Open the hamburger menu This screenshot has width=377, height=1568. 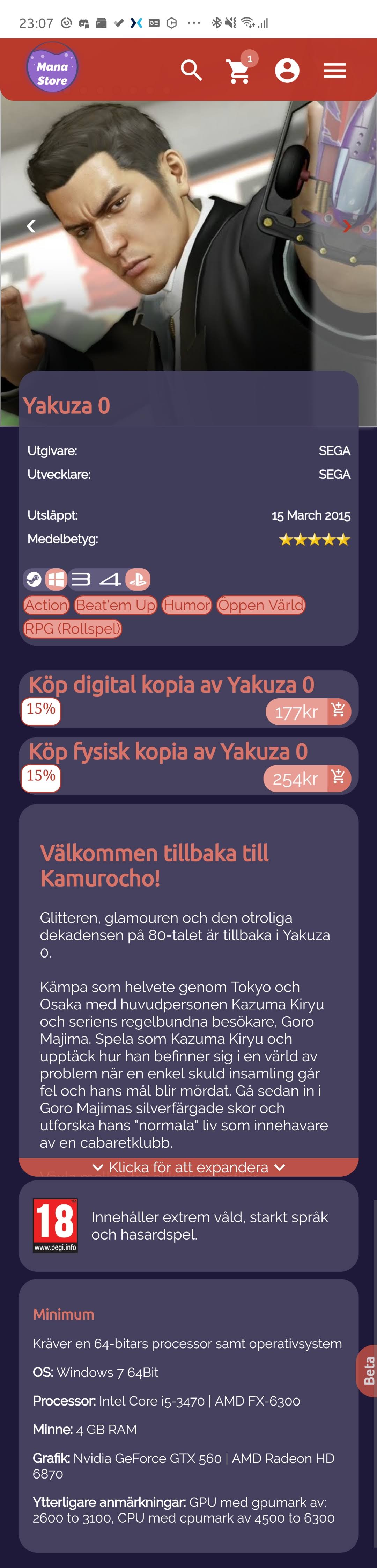[334, 71]
